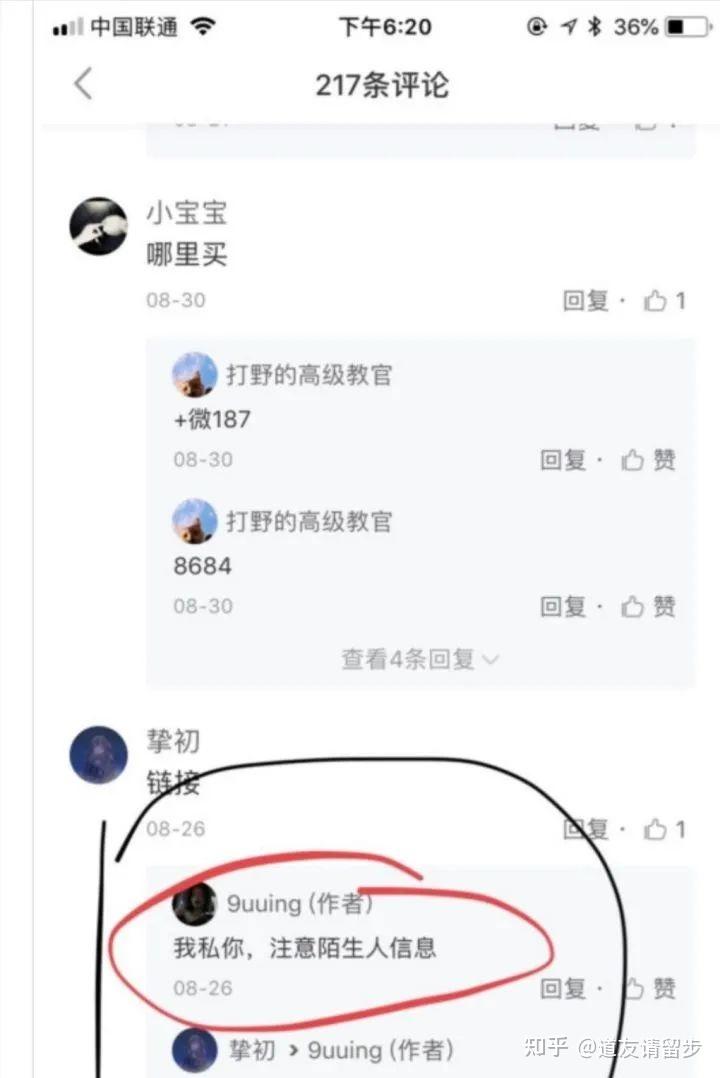720x1078 pixels.
Task: Tap the back arrow to leave comments page
Action: click(x=82, y=85)
